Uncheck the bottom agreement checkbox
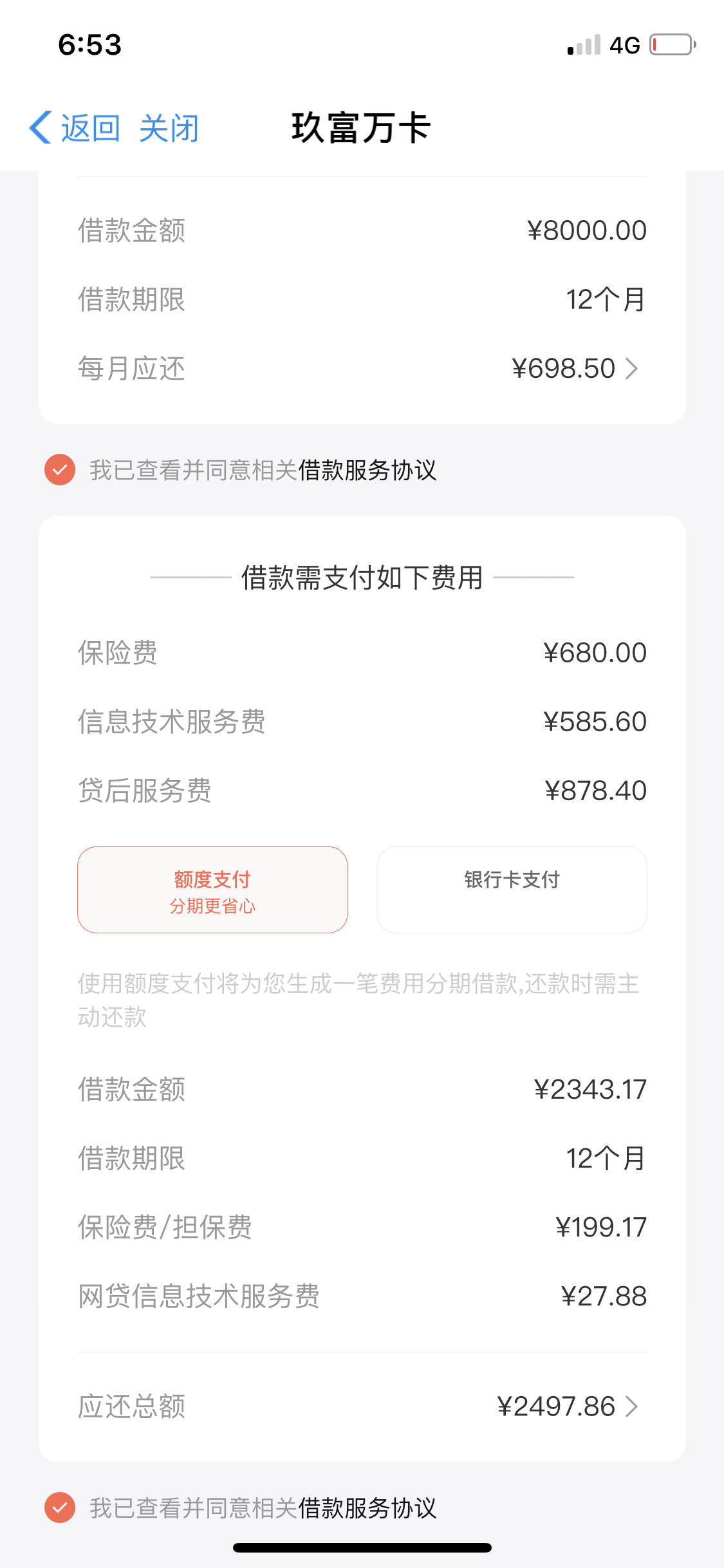 tap(60, 1507)
